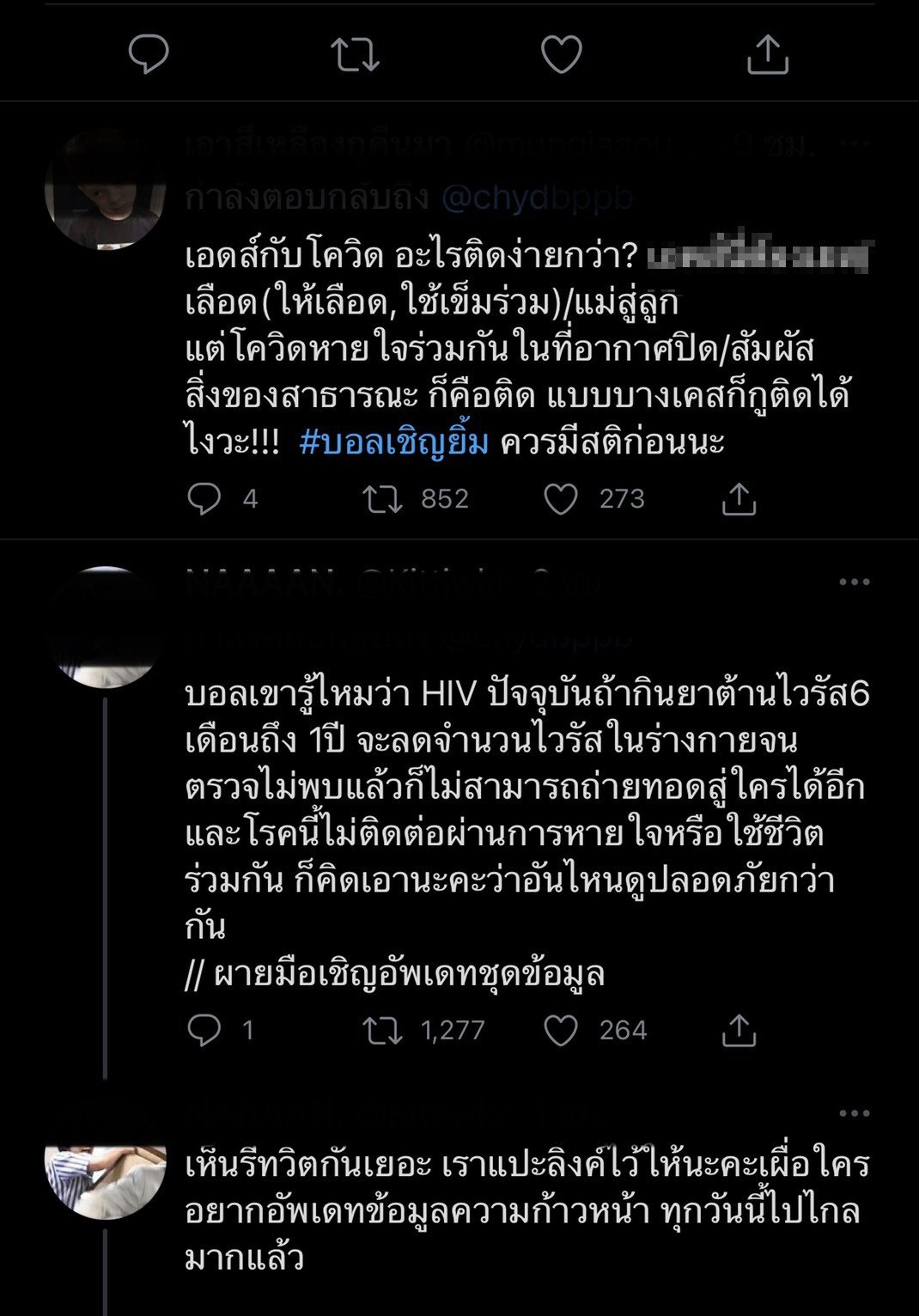
Task: Reply to the tweet with 852 retweets
Action: coord(204,499)
